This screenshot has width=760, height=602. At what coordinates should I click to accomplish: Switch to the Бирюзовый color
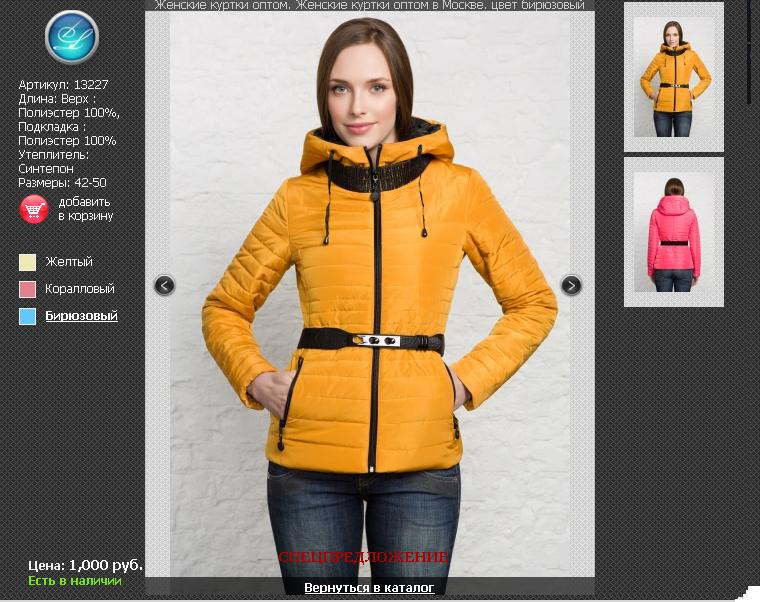tap(80, 316)
